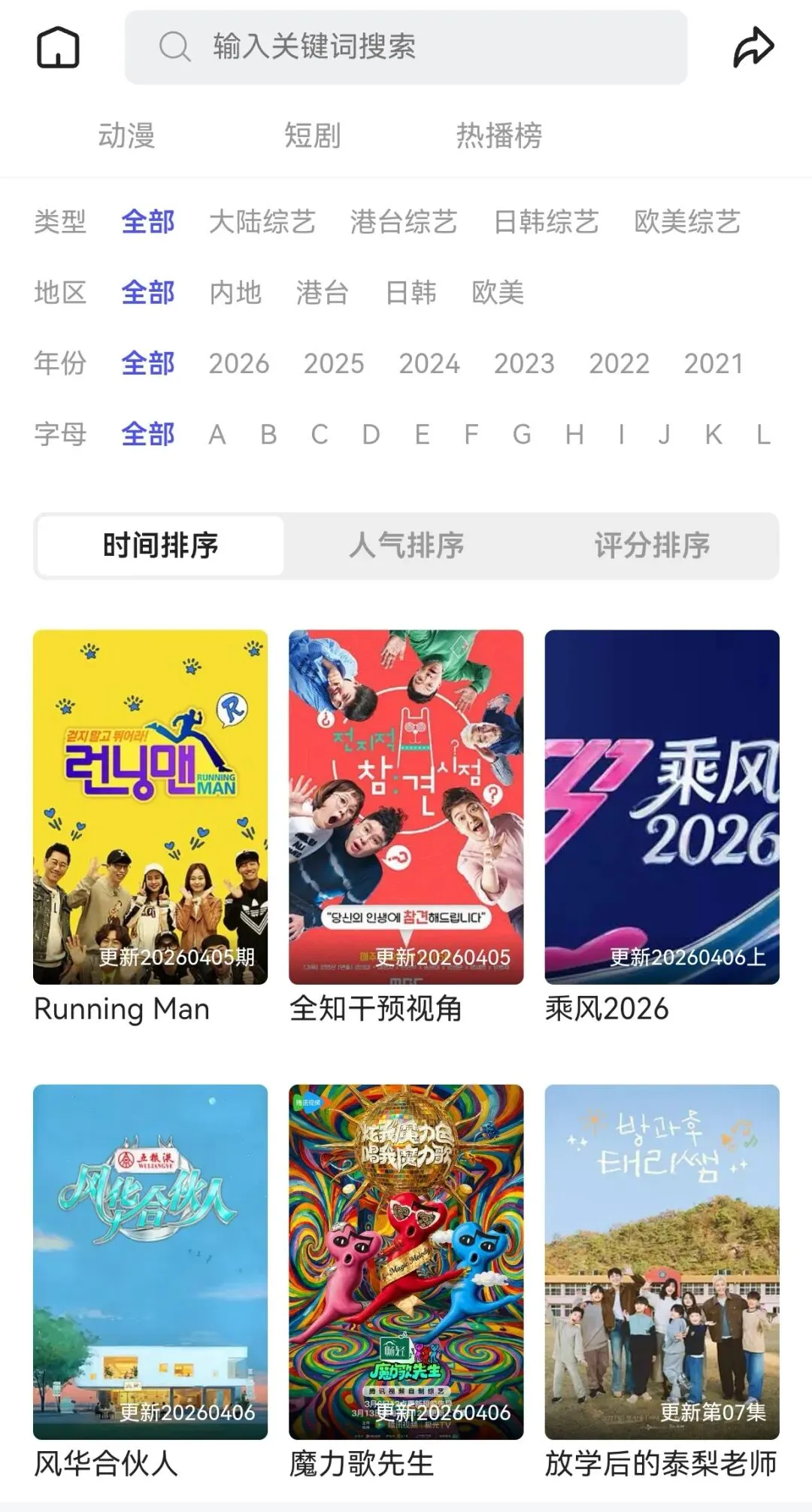Open the 热播榜 tab
This screenshot has width=812, height=1512.
[x=498, y=136]
